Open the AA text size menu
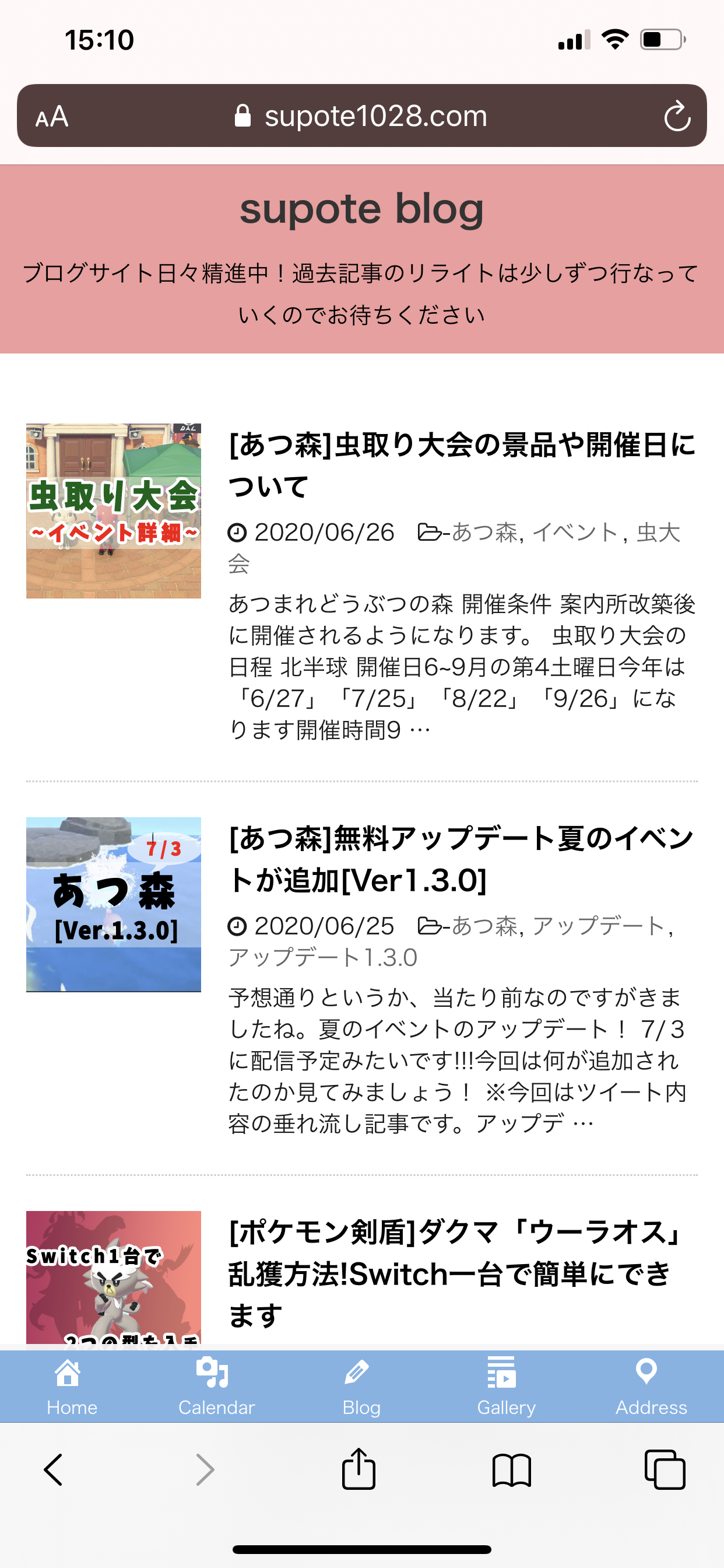724x1568 pixels. pyautogui.click(x=52, y=116)
